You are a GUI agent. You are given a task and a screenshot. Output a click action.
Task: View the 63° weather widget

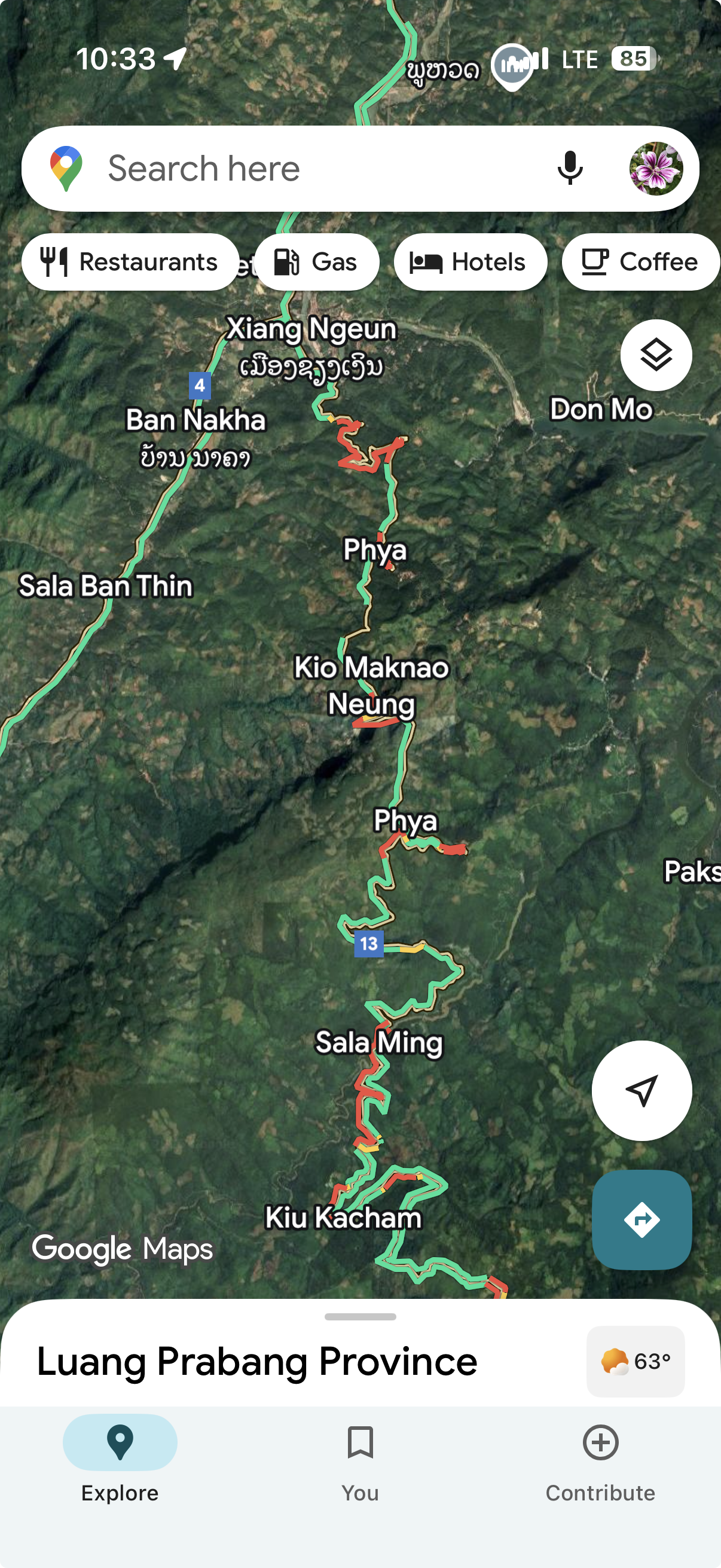click(636, 1361)
